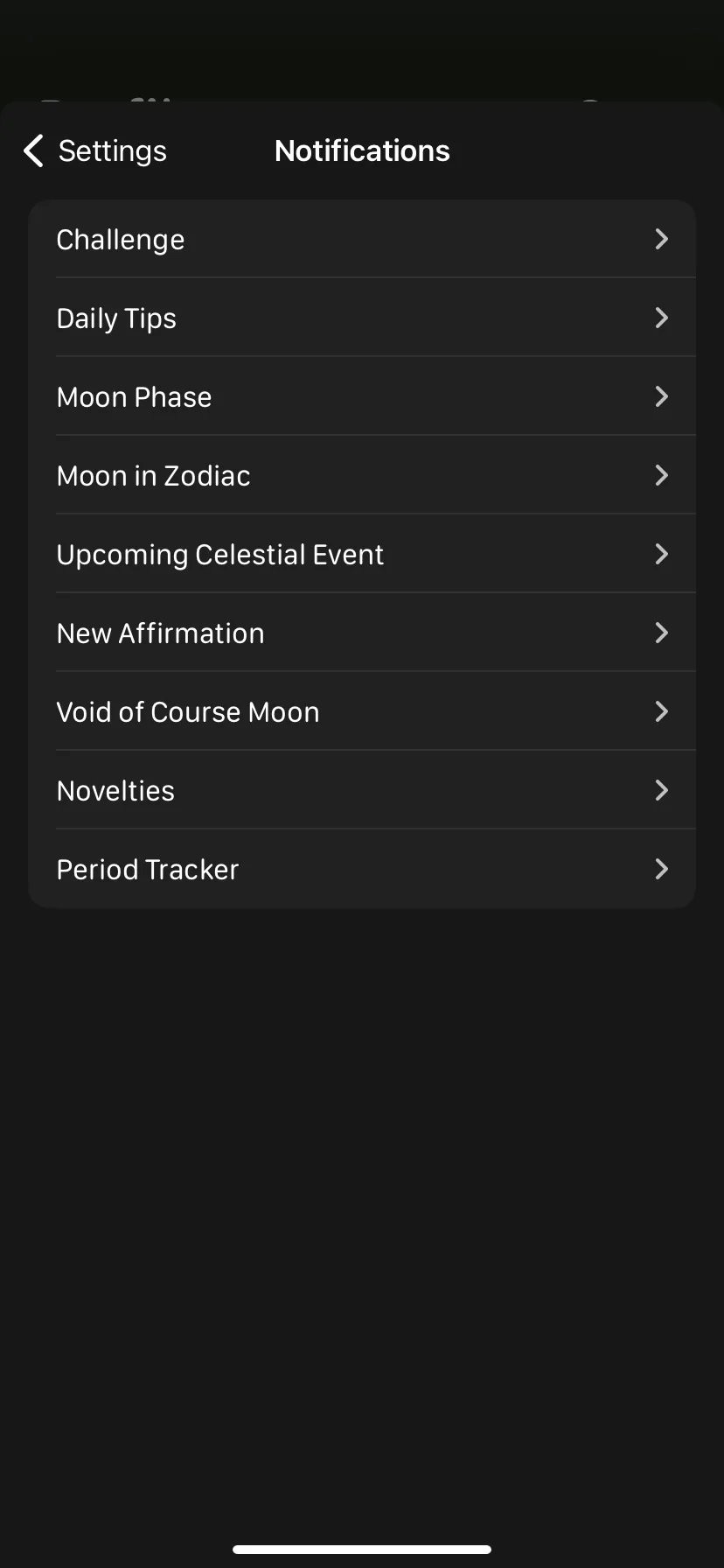Go back to Settings
724x1568 pixels.
(x=94, y=150)
